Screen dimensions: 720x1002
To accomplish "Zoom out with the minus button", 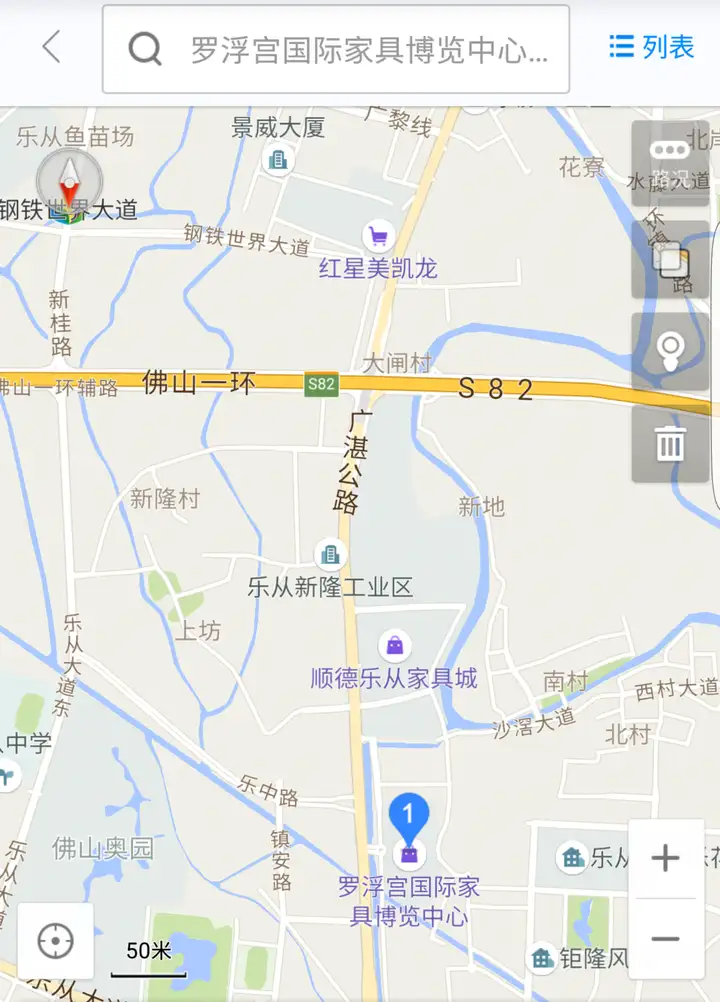I will [665, 939].
